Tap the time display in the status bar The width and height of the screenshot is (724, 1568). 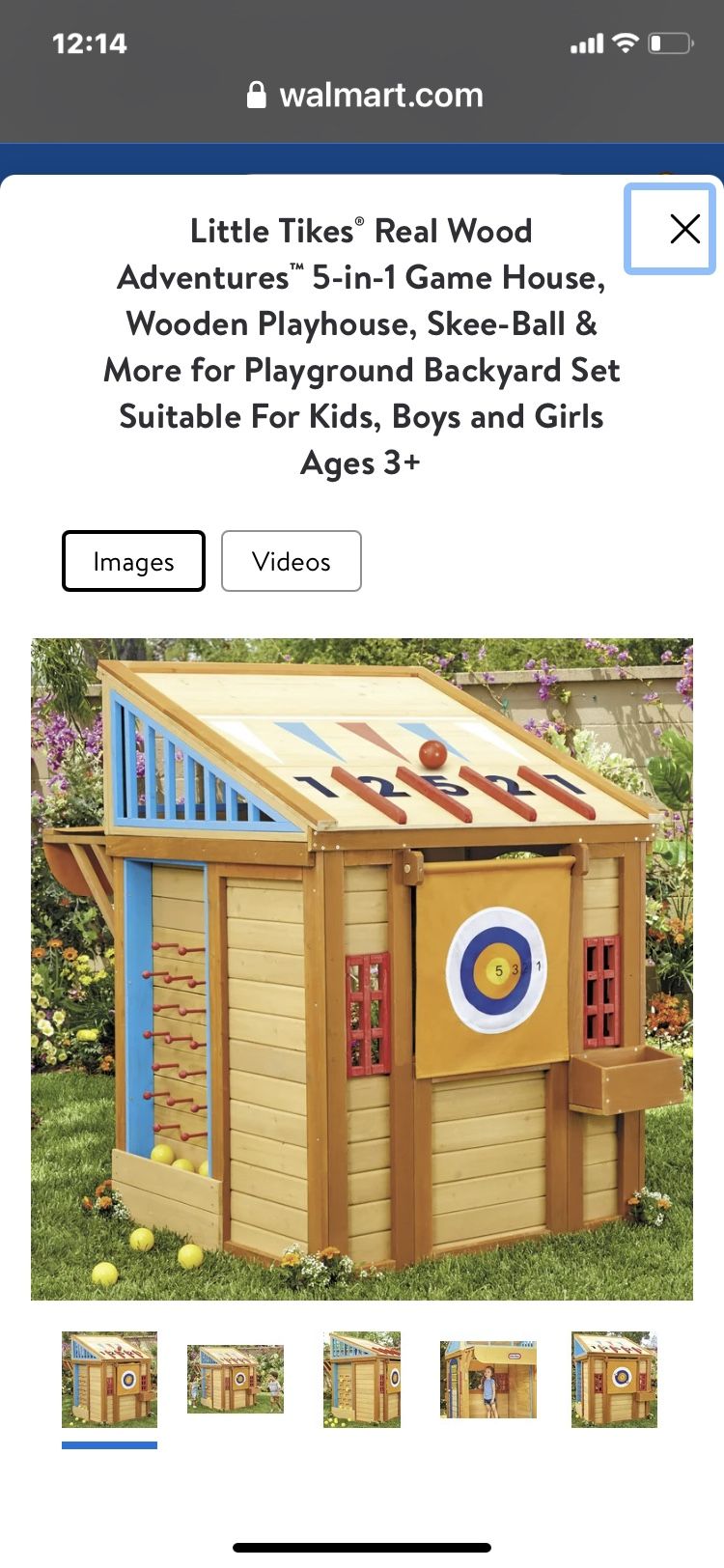coord(92,42)
